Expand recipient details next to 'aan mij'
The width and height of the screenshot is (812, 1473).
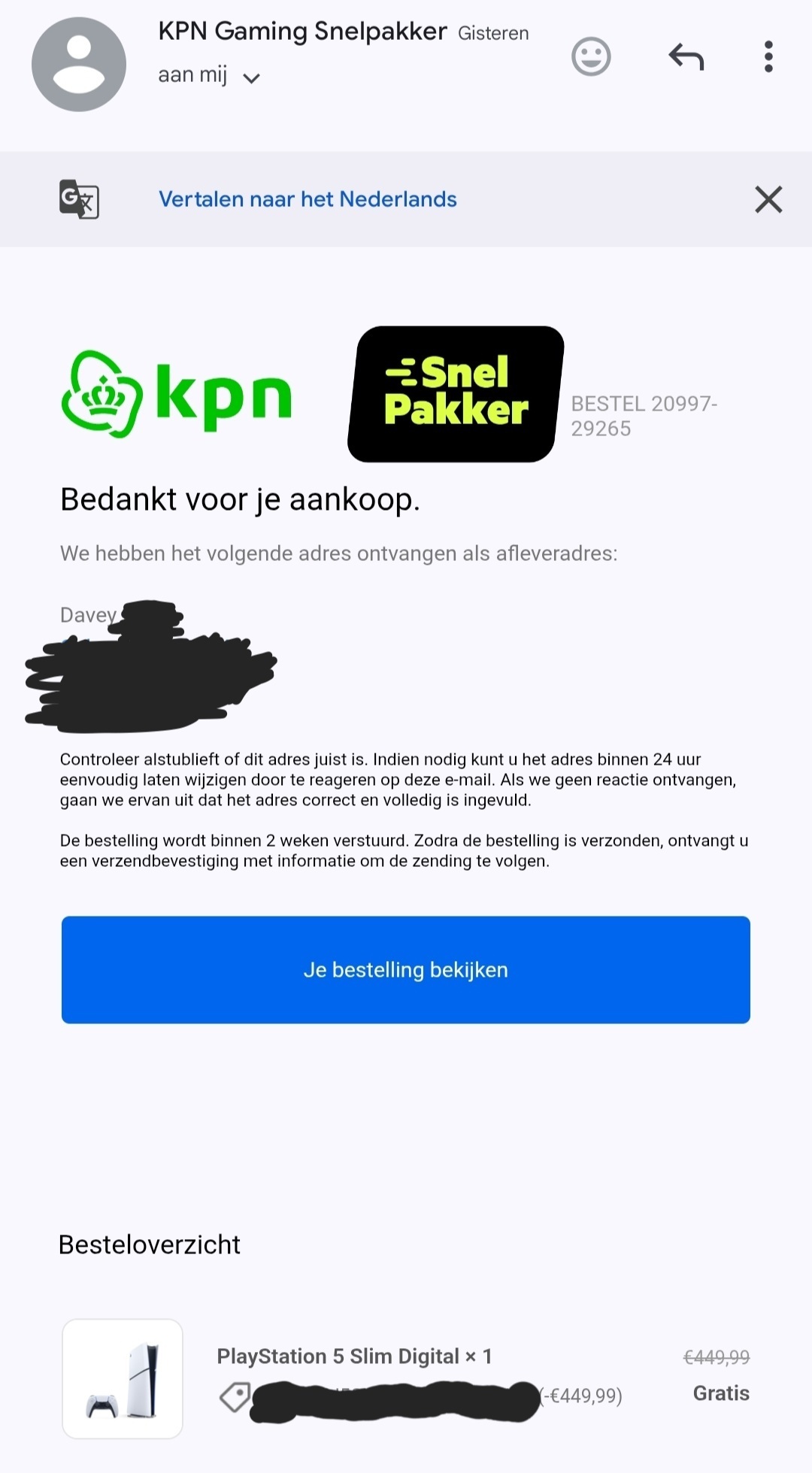(x=251, y=77)
